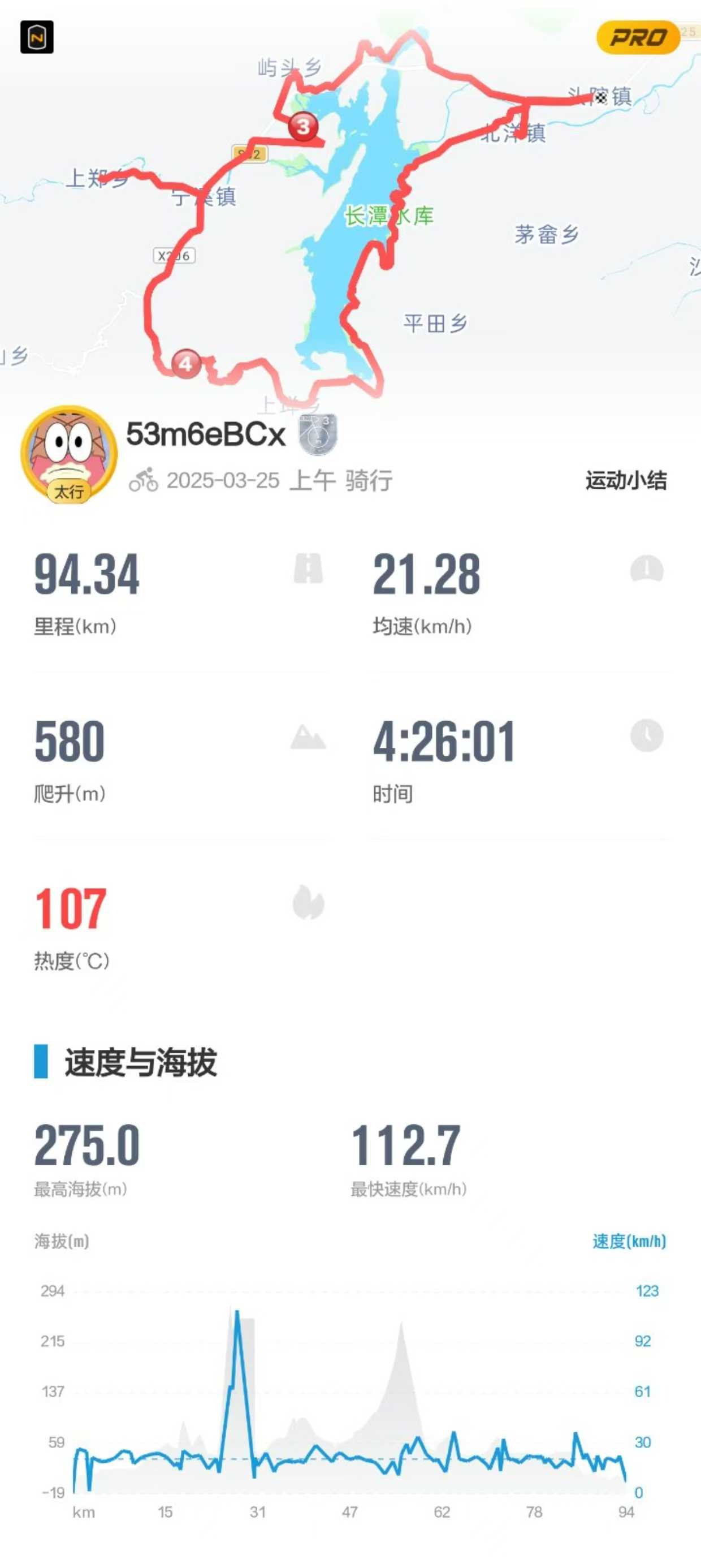The image size is (701, 1568).
Task: Click the cyclist icon before the ride date
Action: click(143, 480)
